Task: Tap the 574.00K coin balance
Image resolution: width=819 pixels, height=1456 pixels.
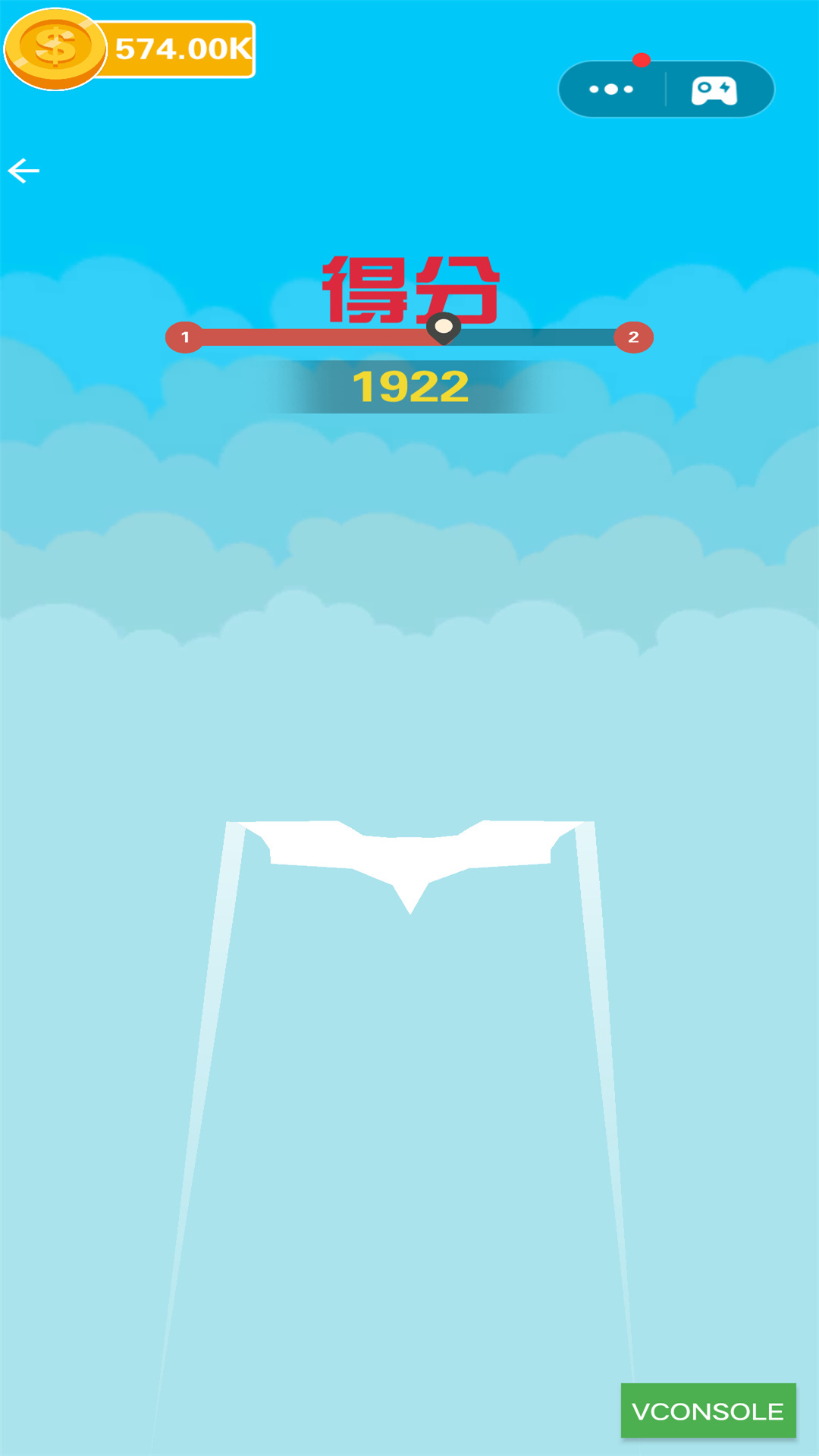Action: pyautogui.click(x=180, y=49)
